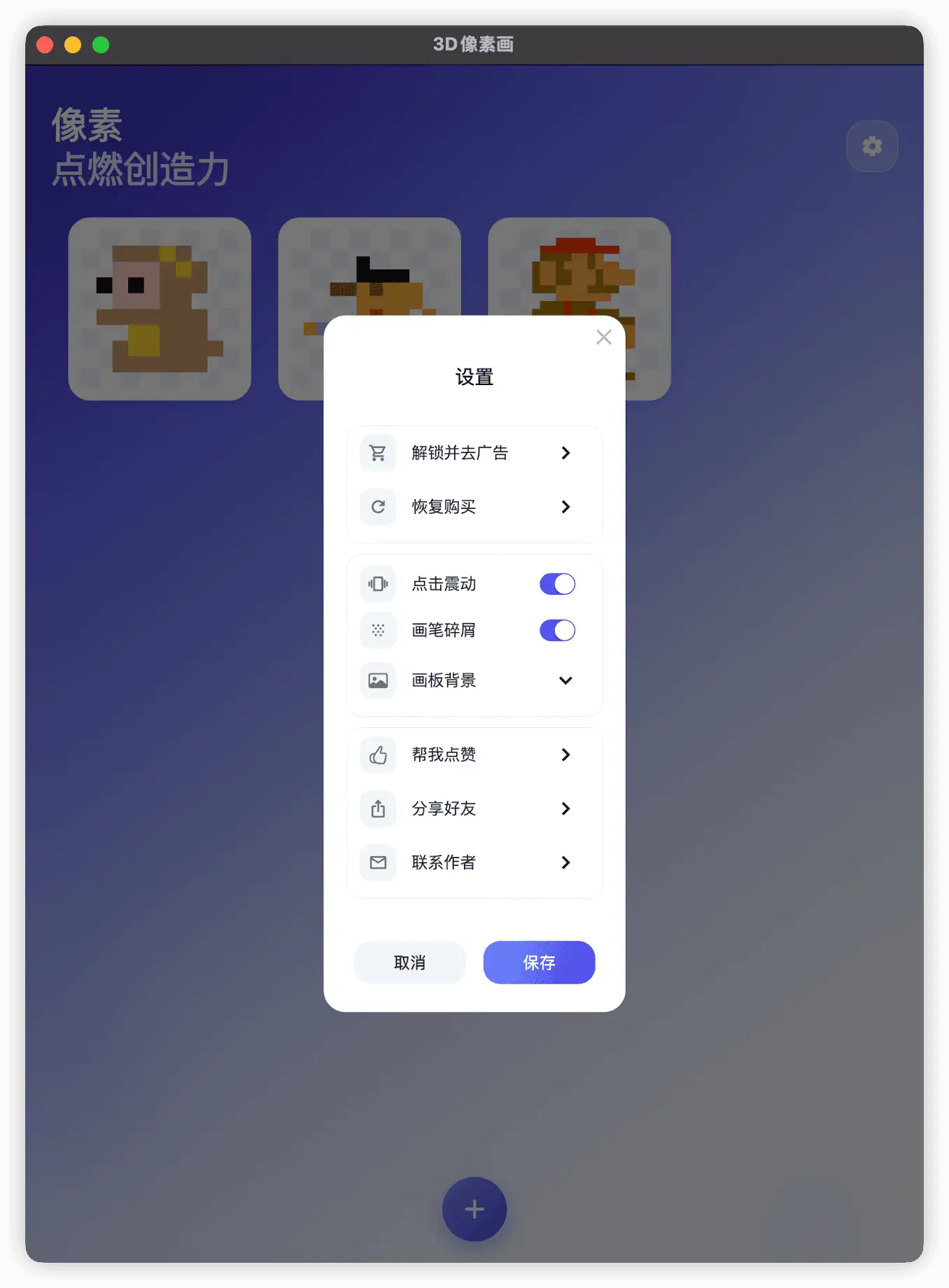Viewport: 949px width, 1288px height.
Task: Click the refresh icon beside 恢复购买
Action: click(377, 507)
